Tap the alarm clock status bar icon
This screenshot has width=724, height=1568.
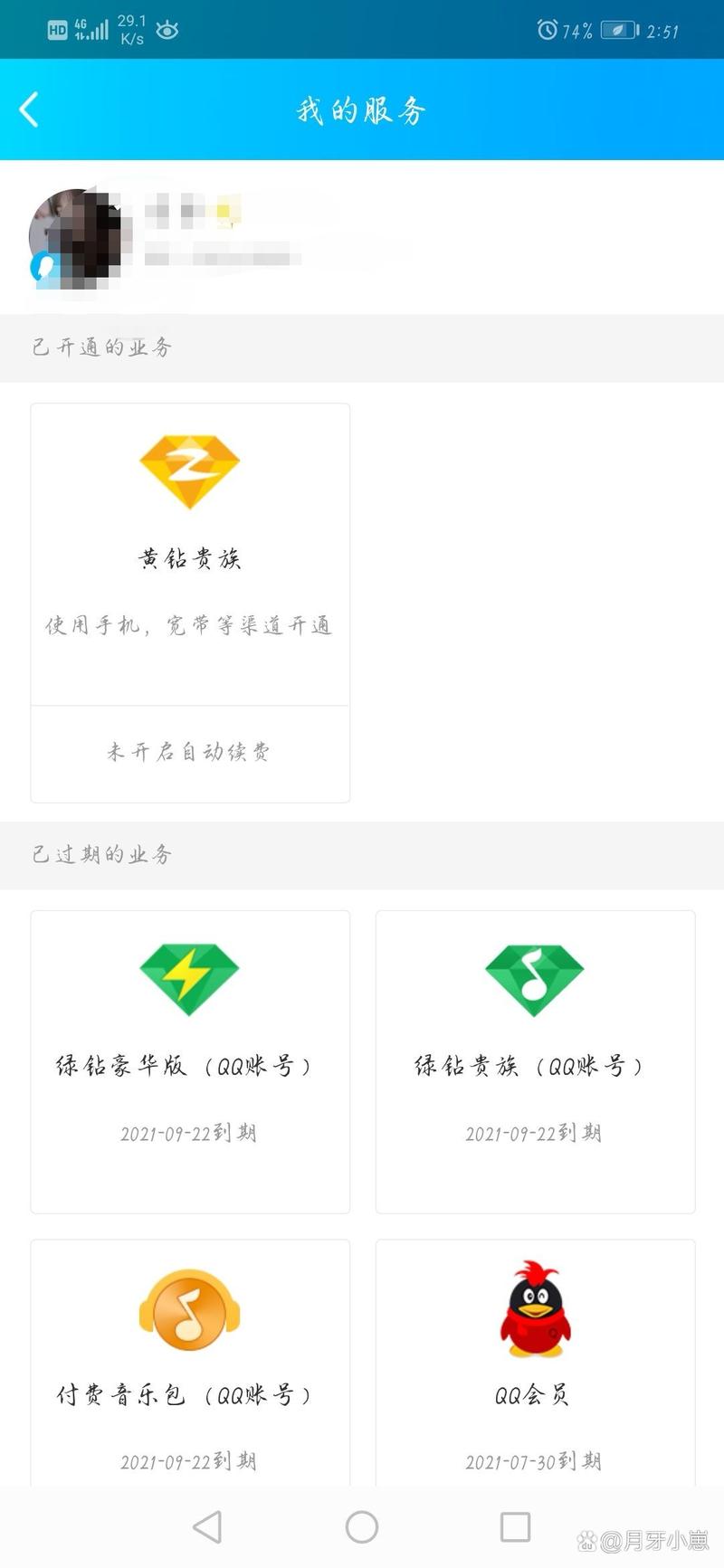click(x=547, y=28)
